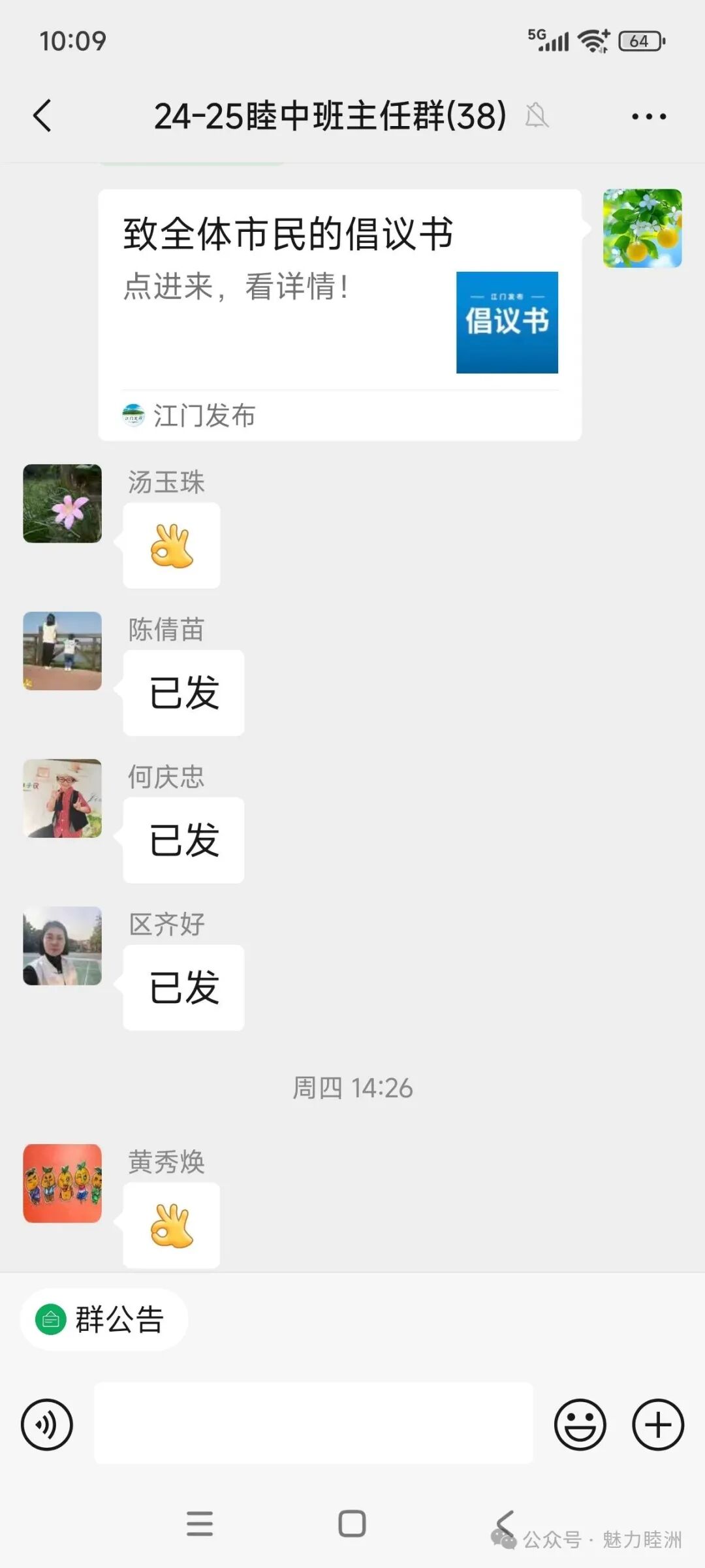Switch to voice message input
Screen dimensions: 705x1568
pos(47,1424)
